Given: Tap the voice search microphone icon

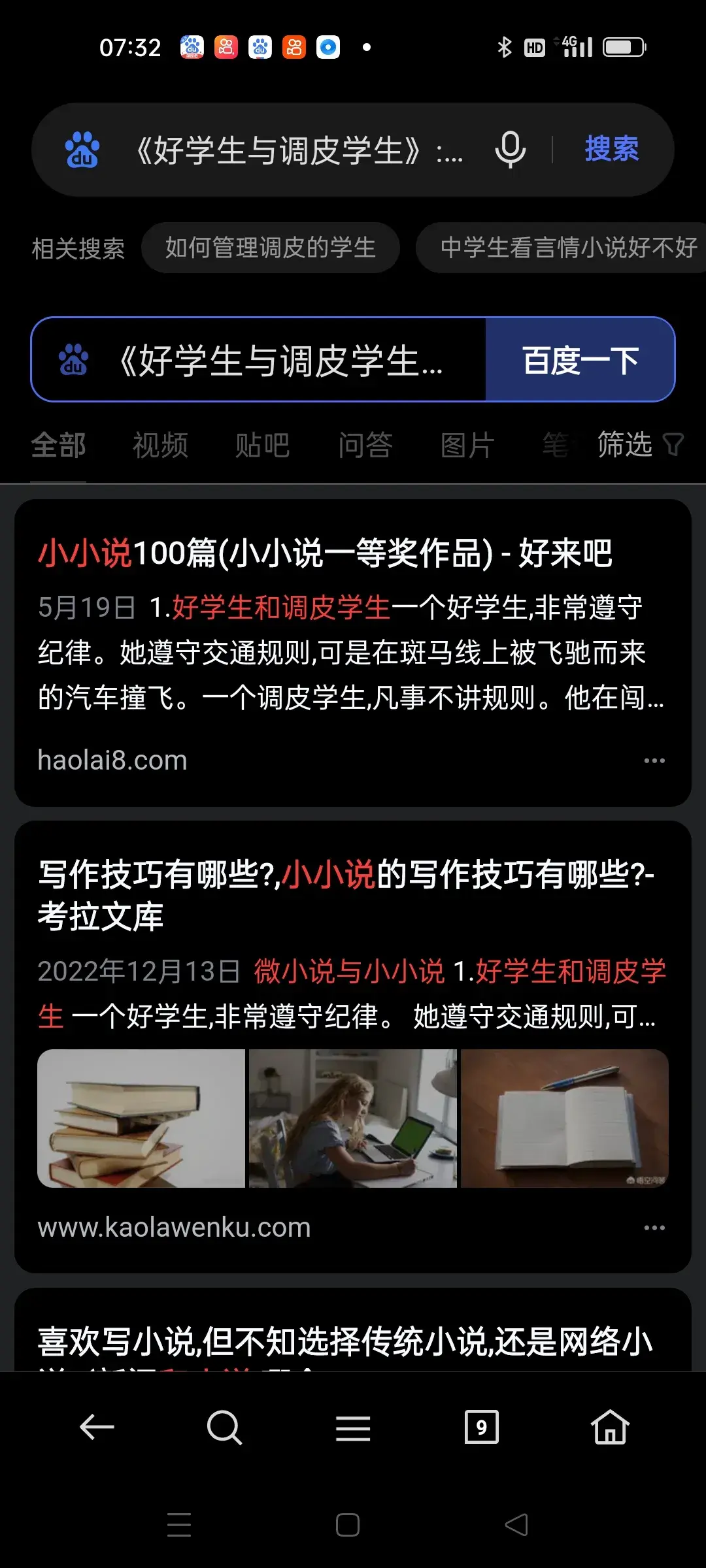Looking at the screenshot, I should click(510, 149).
